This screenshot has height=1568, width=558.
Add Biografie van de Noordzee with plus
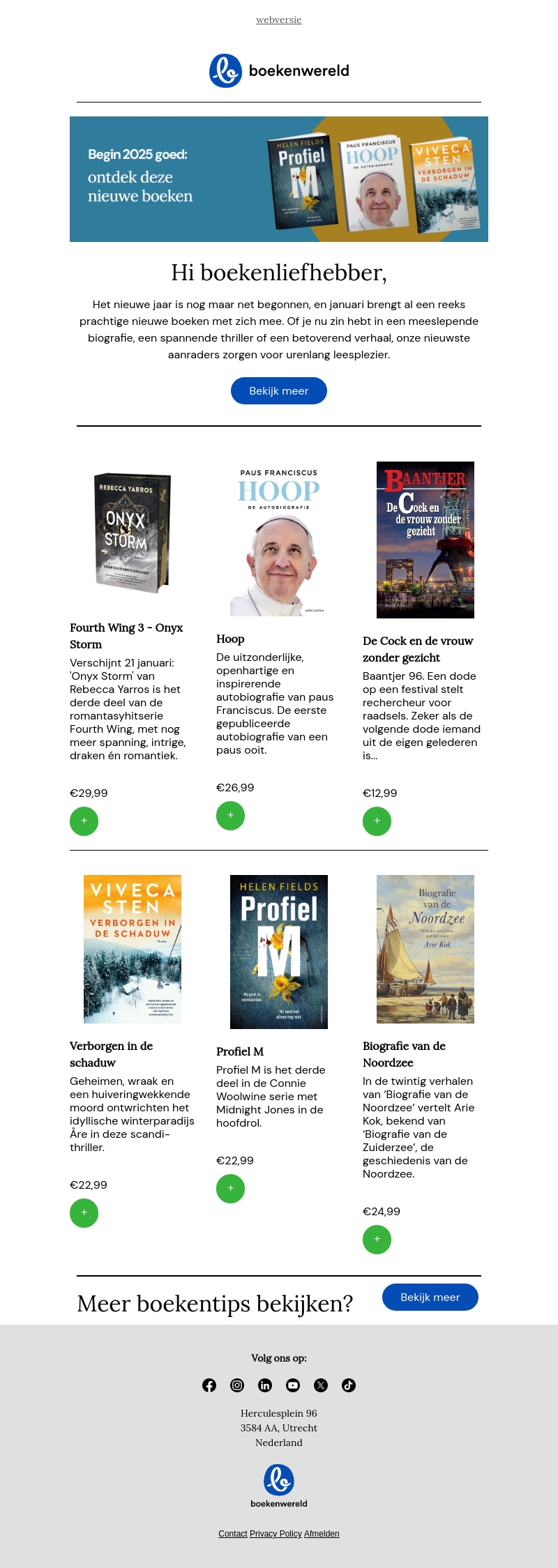(377, 1239)
